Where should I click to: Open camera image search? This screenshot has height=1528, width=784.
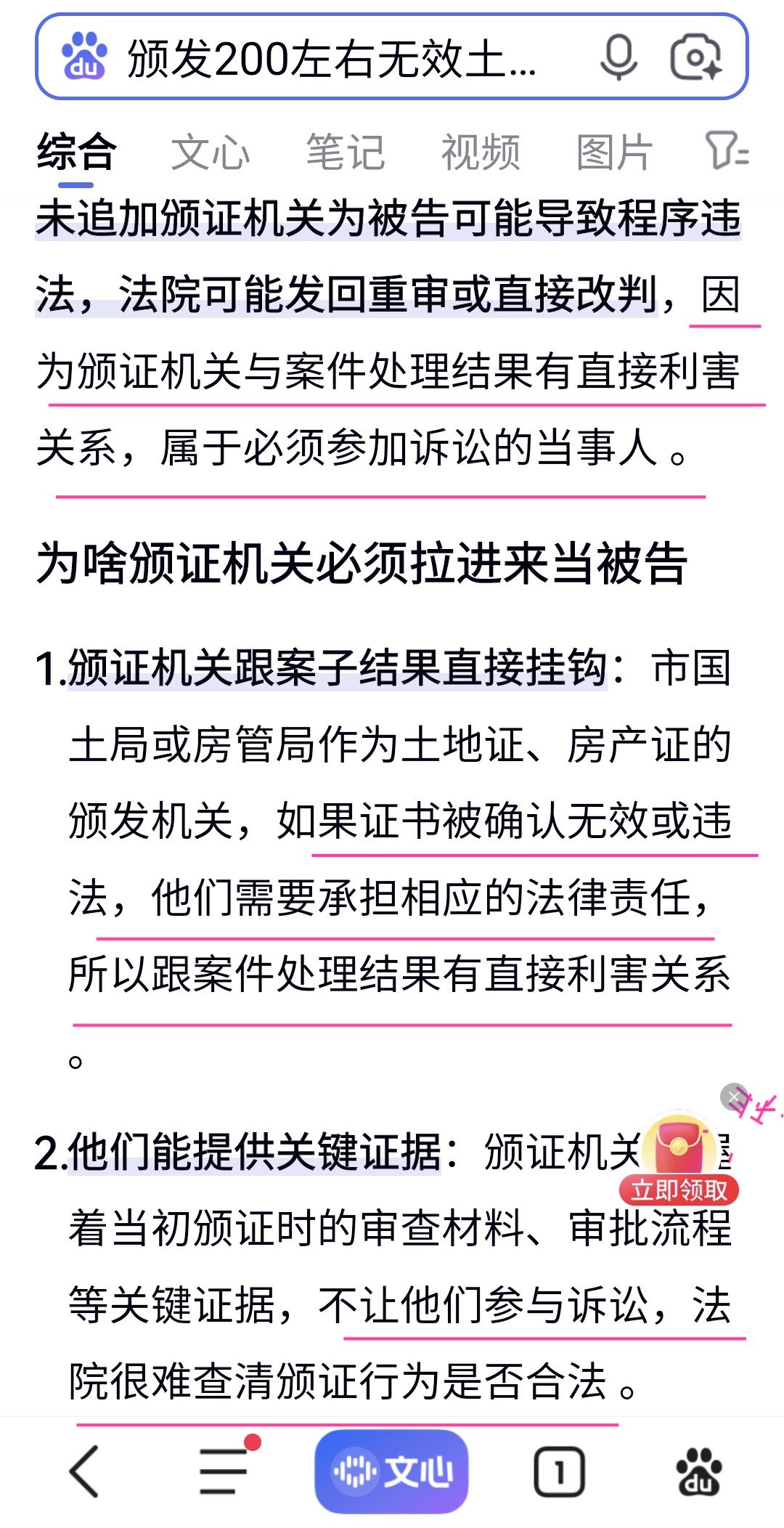point(695,57)
